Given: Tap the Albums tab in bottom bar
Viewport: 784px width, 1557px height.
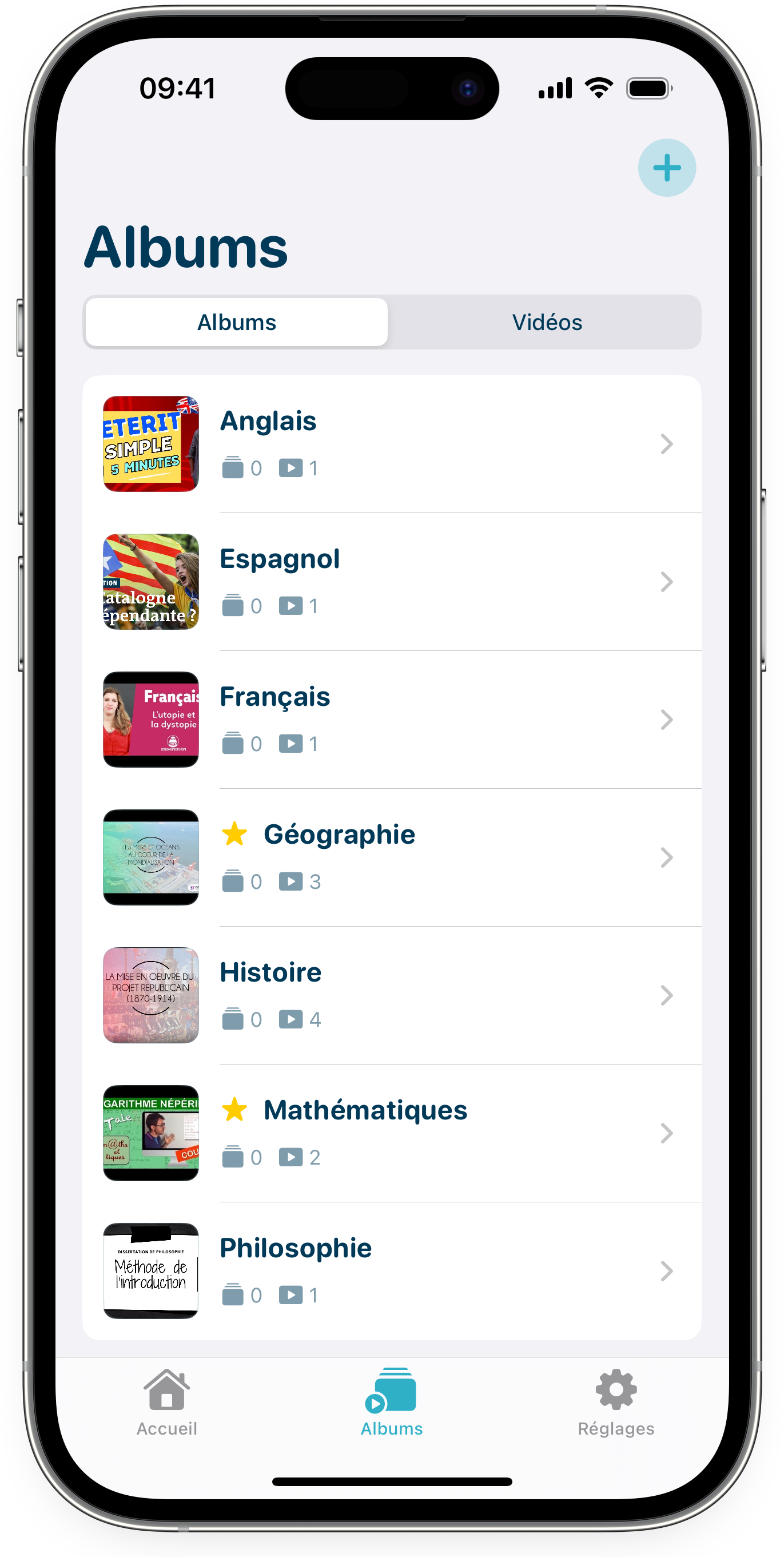Looking at the screenshot, I should pos(392,1402).
